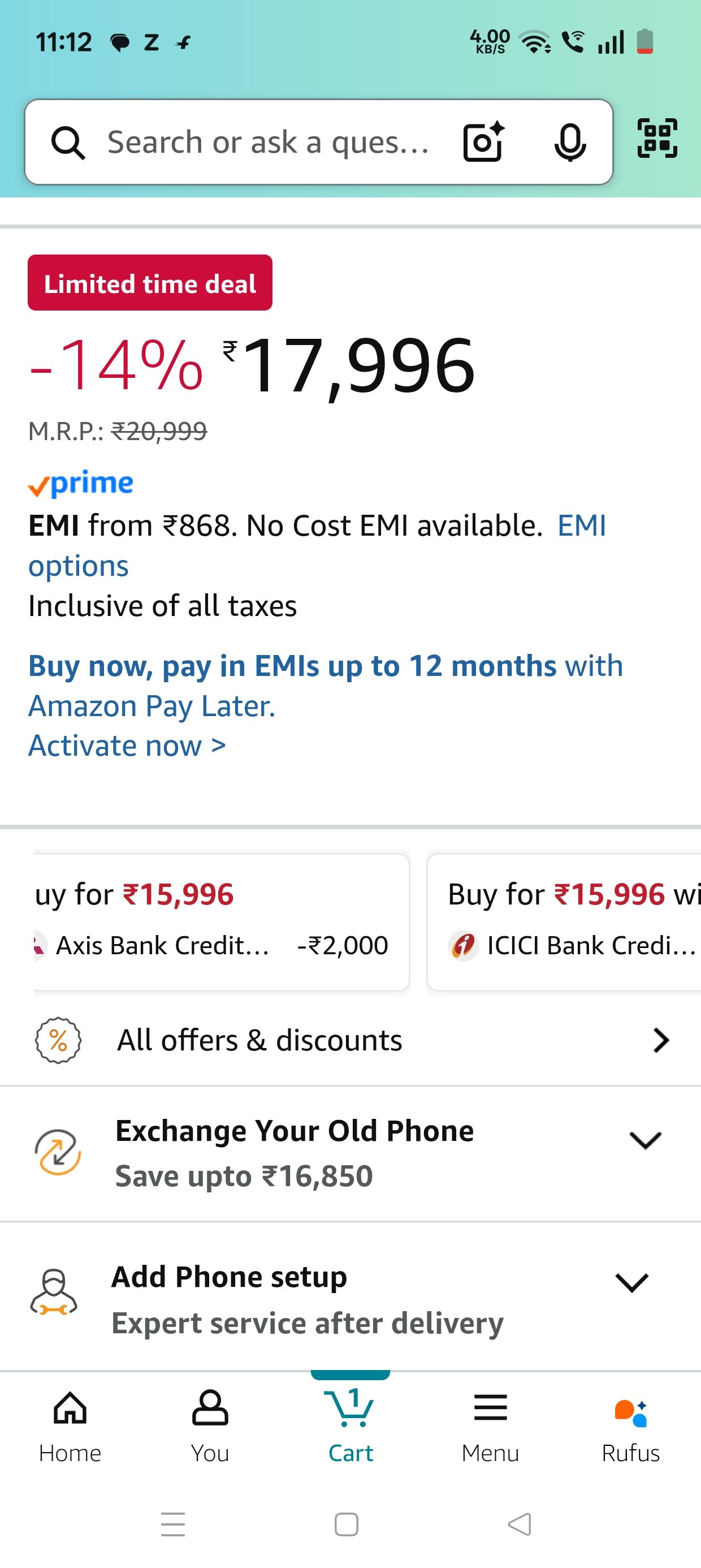
Task: Tap the system back button
Action: point(520,1524)
